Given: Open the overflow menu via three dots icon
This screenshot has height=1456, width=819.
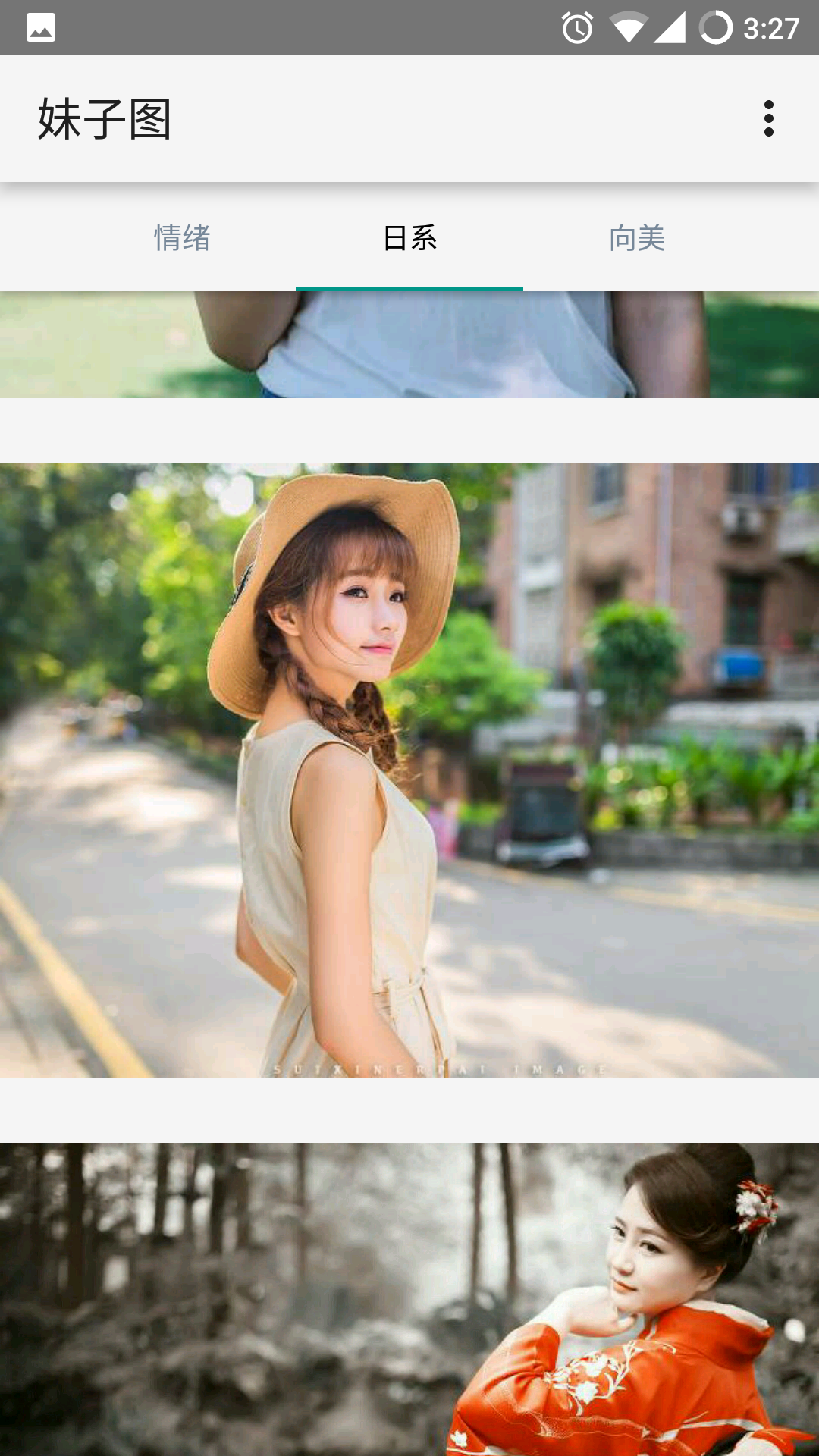Looking at the screenshot, I should [x=769, y=118].
